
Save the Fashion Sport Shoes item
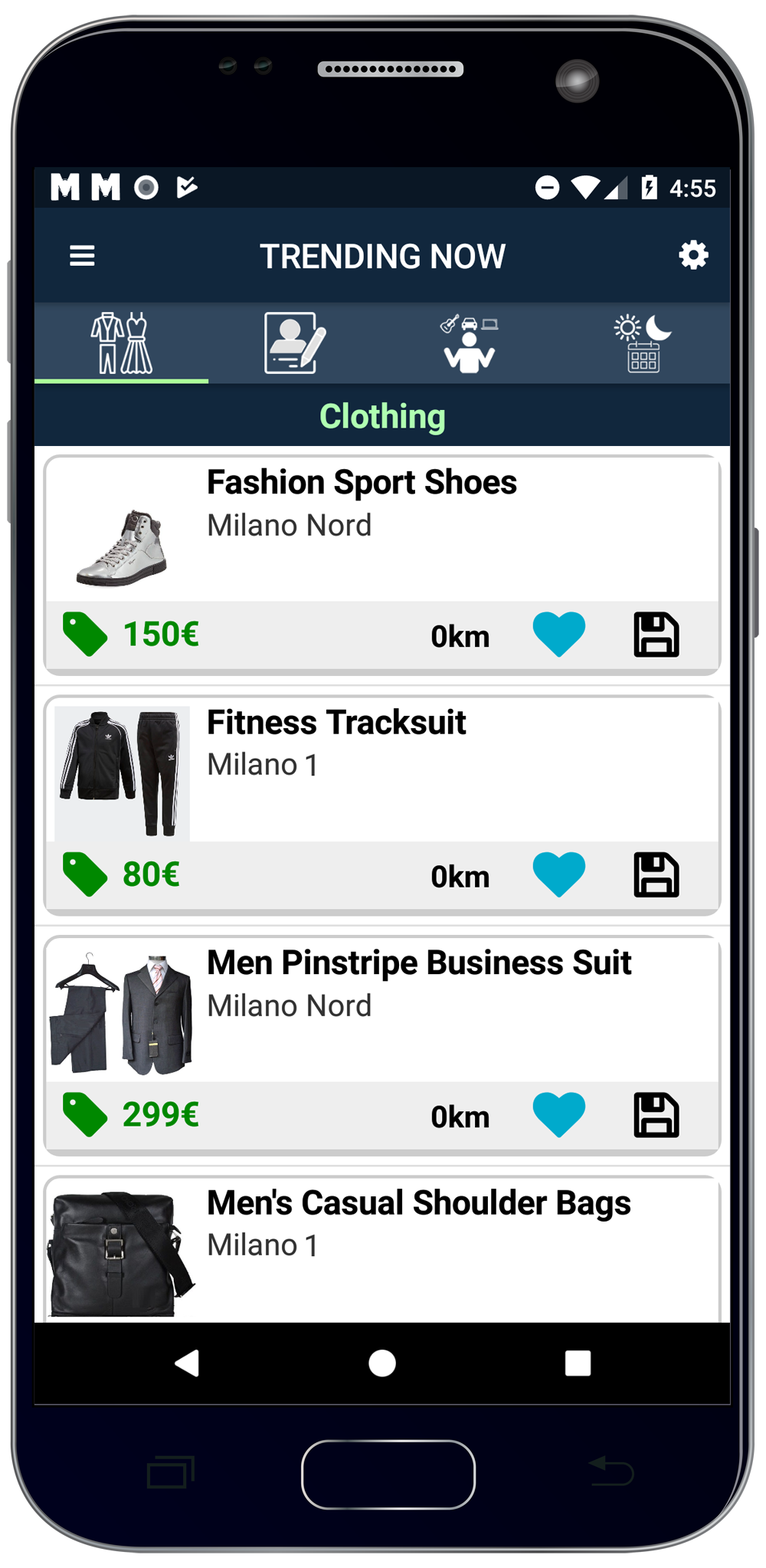[656, 635]
